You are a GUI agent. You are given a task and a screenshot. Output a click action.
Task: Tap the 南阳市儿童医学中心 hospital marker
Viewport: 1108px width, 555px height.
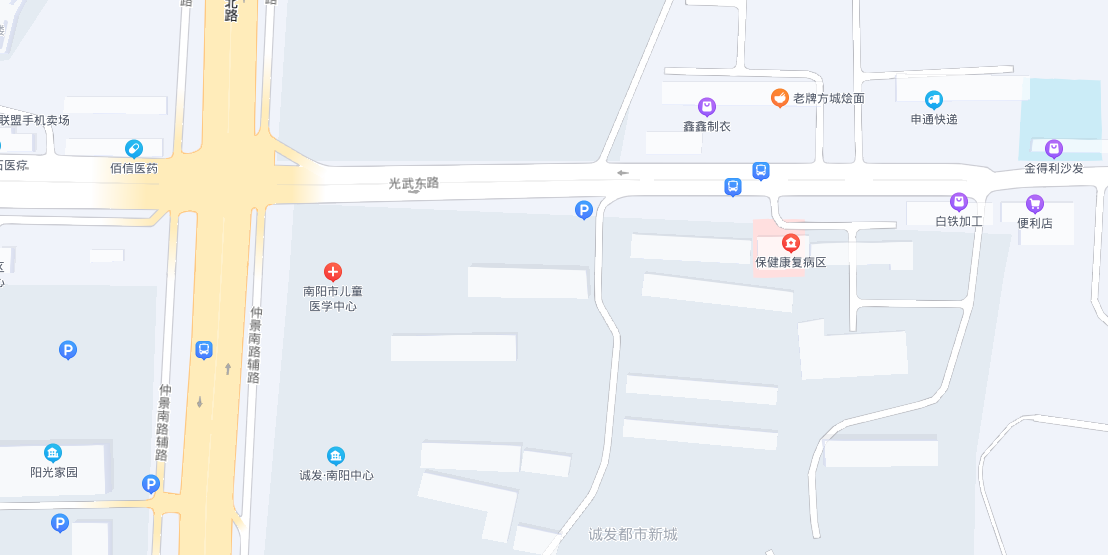click(333, 271)
